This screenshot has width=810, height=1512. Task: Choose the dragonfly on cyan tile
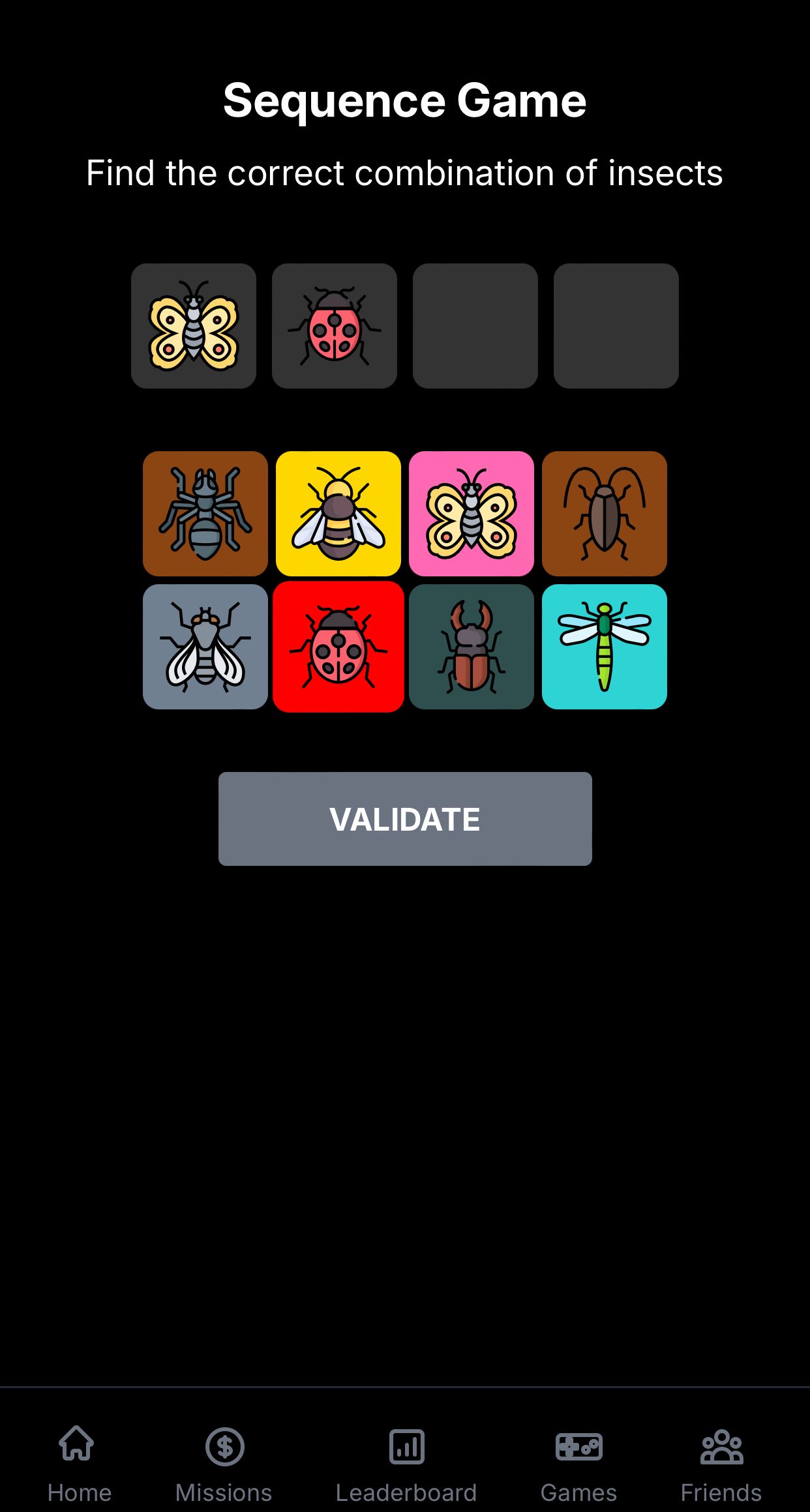pos(605,647)
